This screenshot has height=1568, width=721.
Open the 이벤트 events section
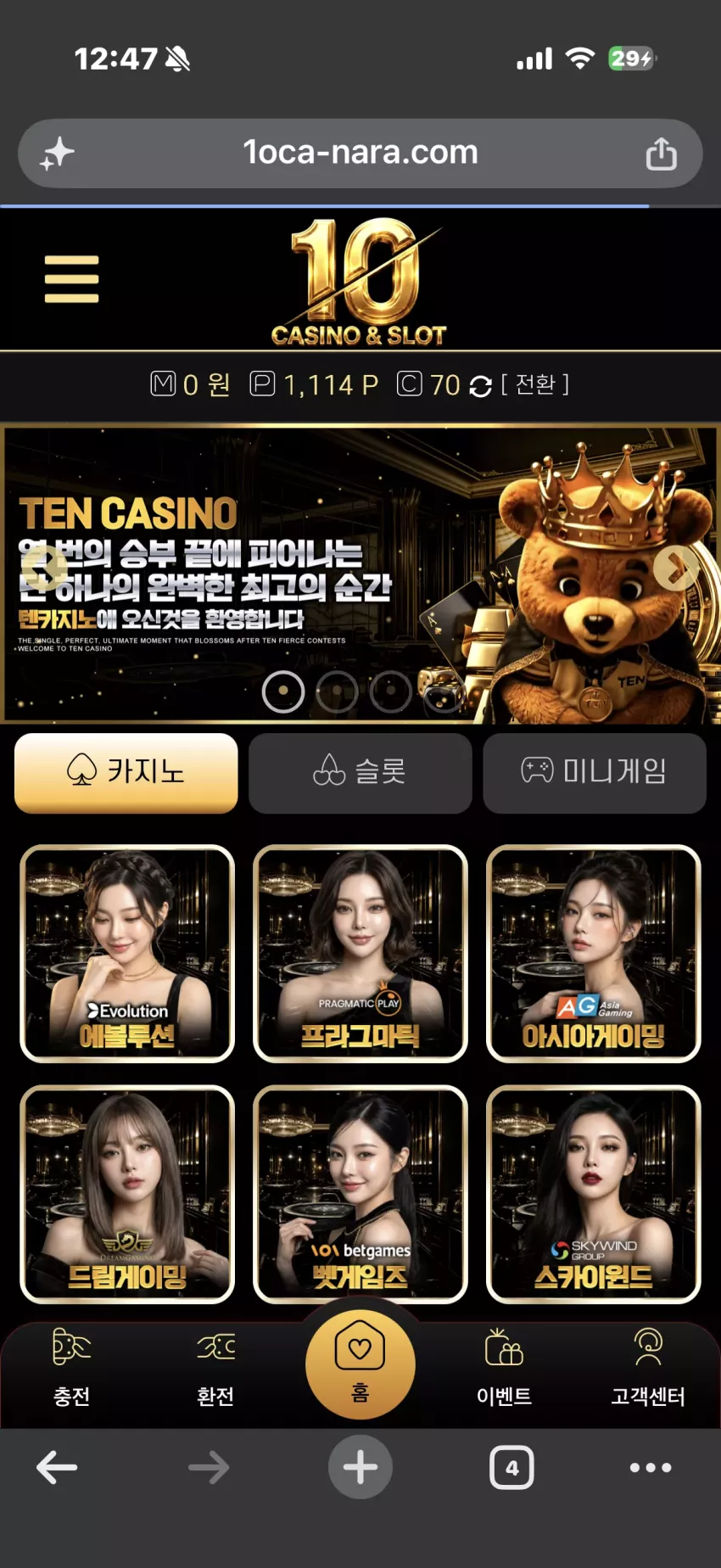[x=504, y=1367]
